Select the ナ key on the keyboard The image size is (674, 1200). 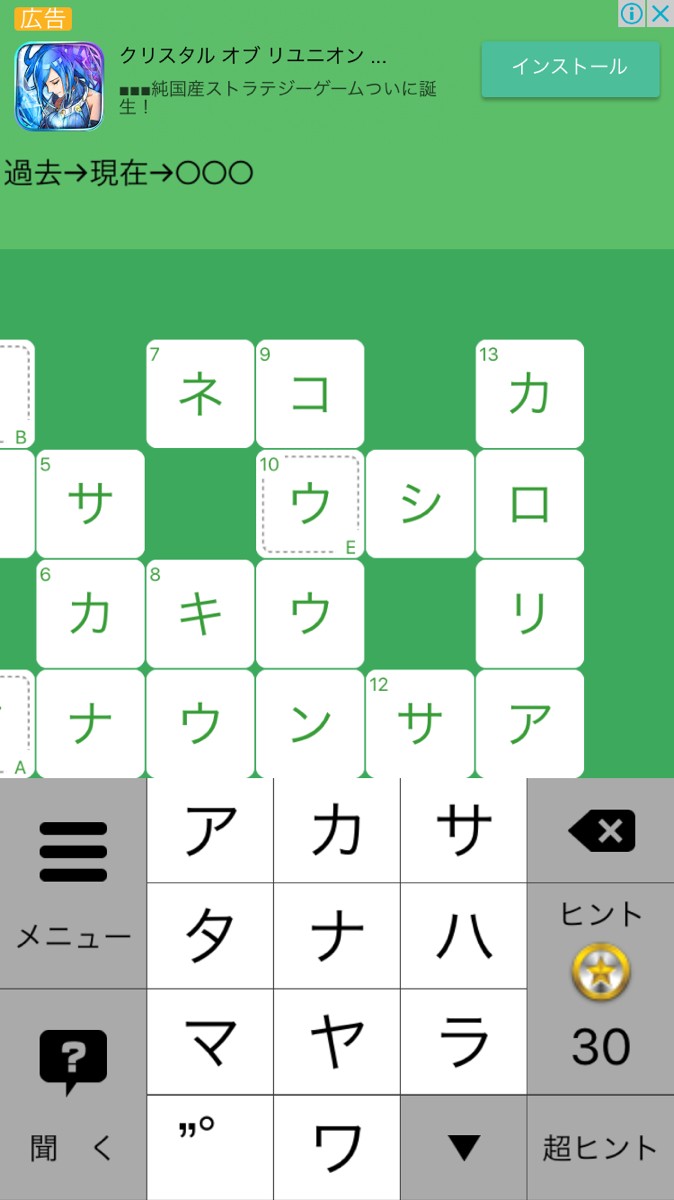click(337, 936)
